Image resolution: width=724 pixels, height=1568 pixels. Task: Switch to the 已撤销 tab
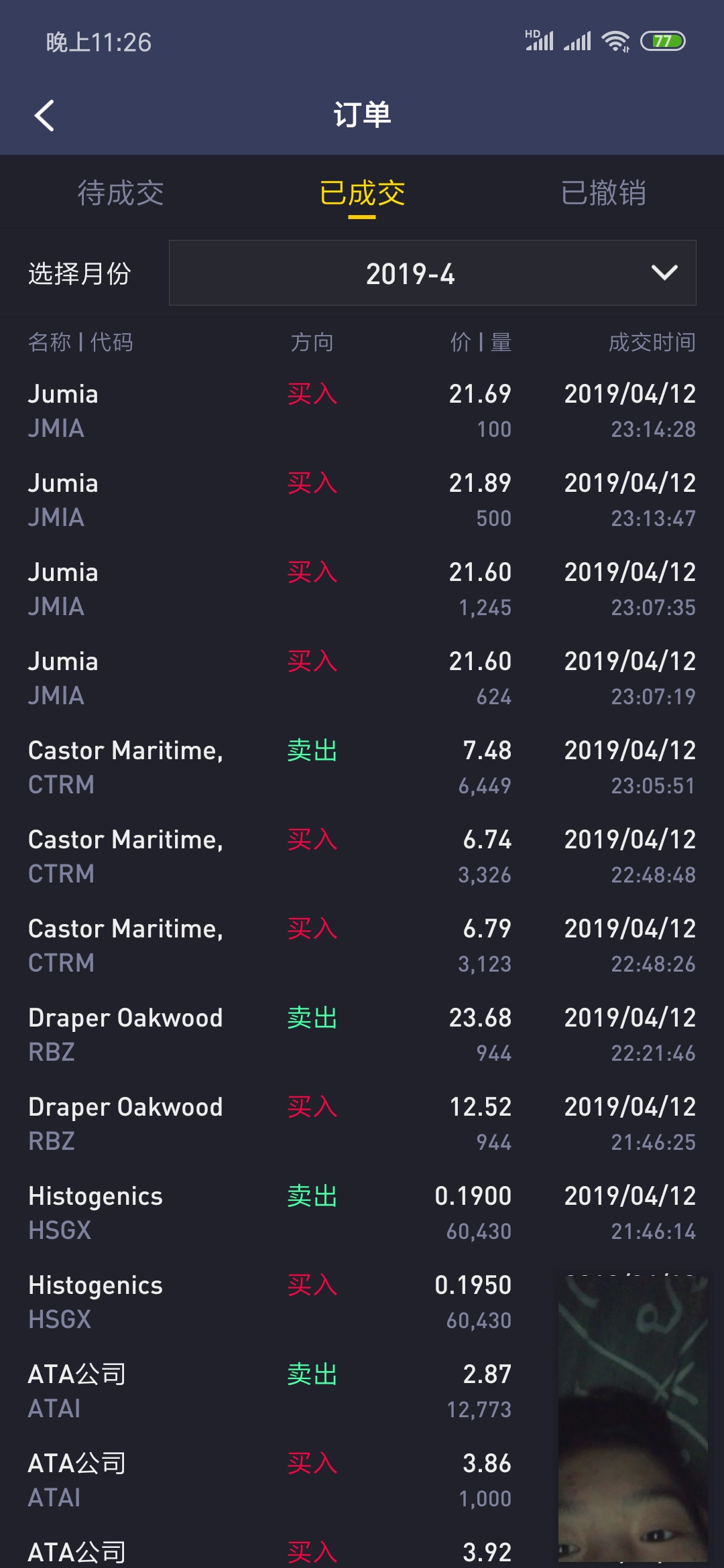coord(603,193)
